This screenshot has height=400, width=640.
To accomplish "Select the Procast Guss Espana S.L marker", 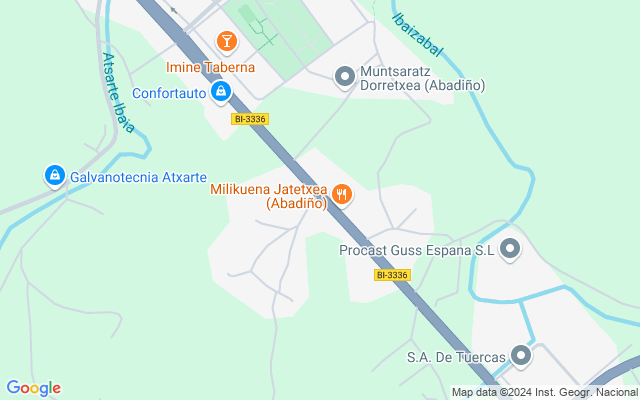I will [510, 249].
